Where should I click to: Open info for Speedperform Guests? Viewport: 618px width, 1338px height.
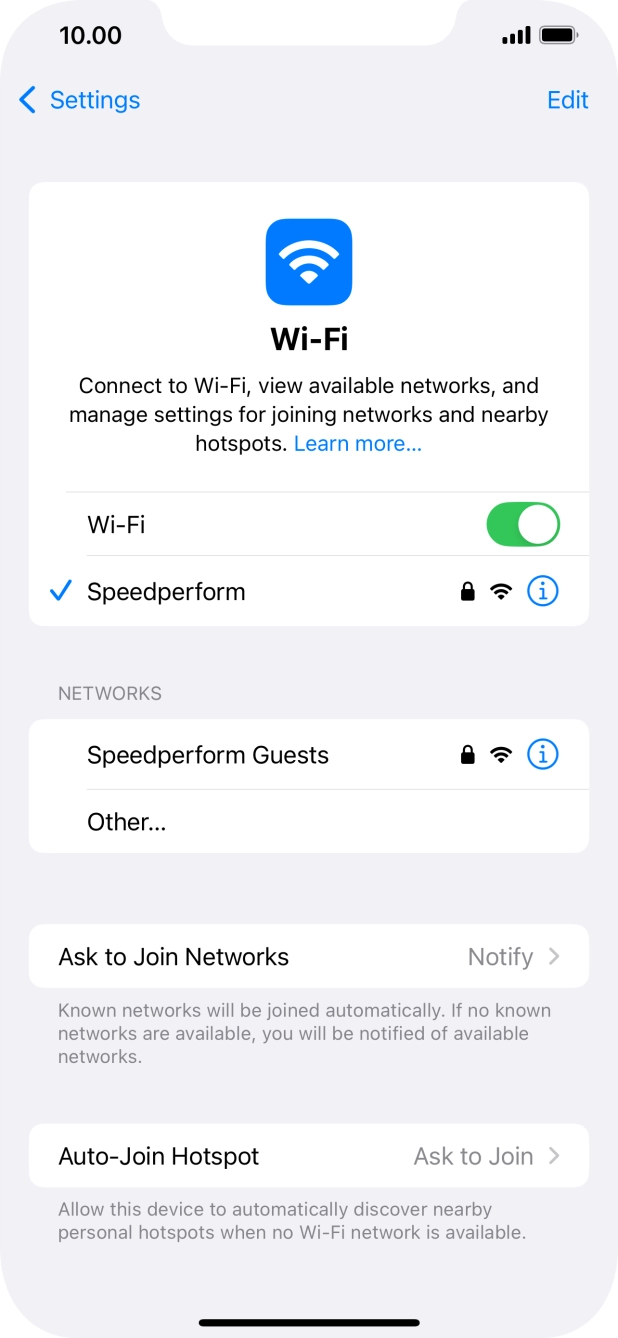pyautogui.click(x=542, y=755)
